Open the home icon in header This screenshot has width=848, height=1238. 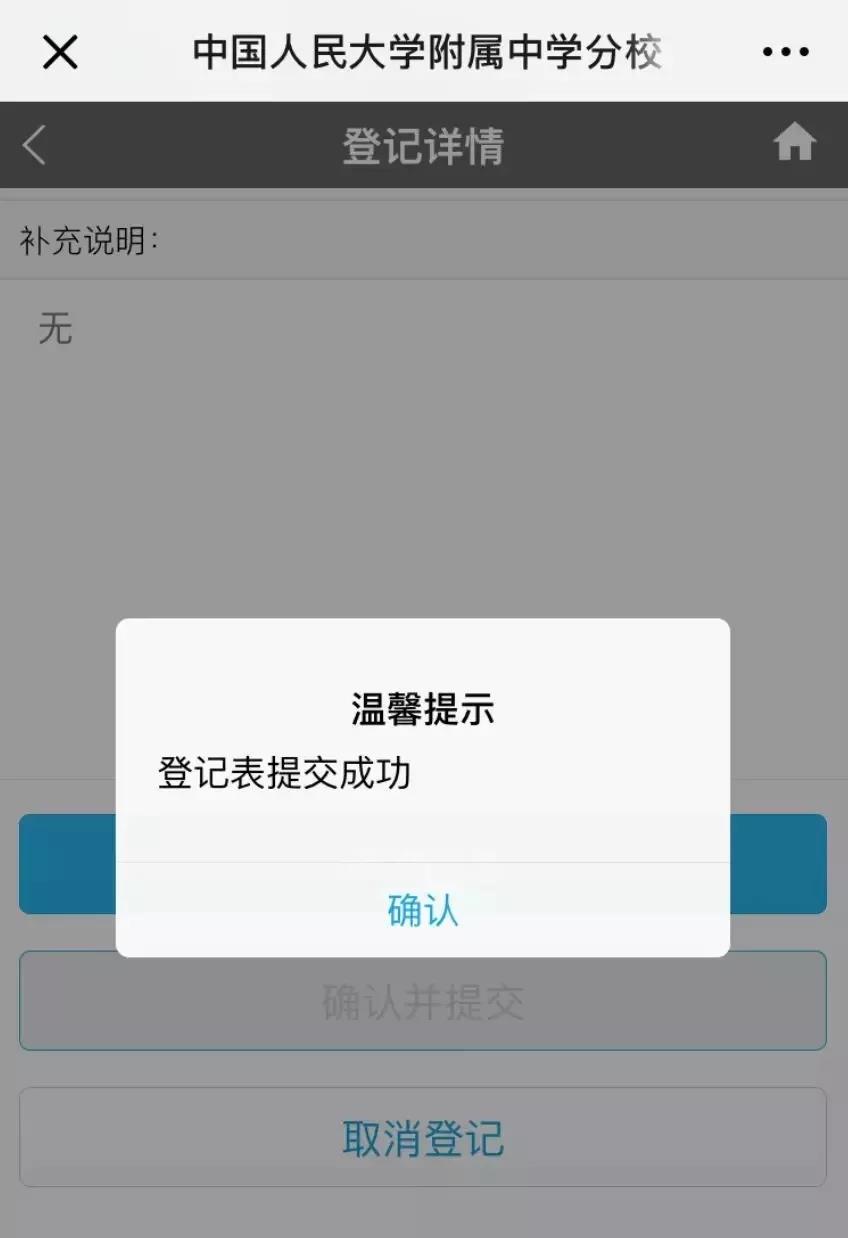pos(794,144)
